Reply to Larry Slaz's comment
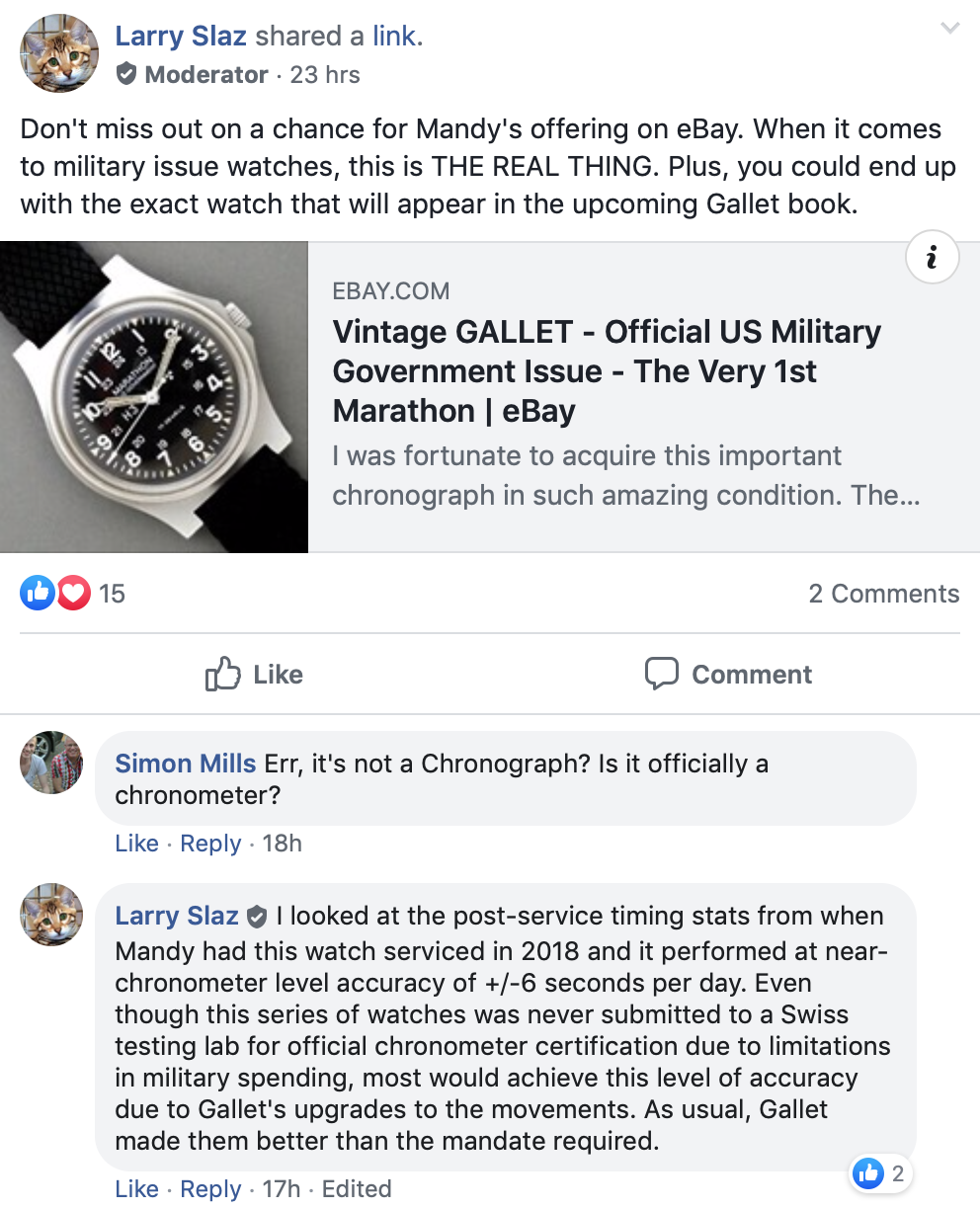This screenshot has width=980, height=1209. coord(210,1188)
